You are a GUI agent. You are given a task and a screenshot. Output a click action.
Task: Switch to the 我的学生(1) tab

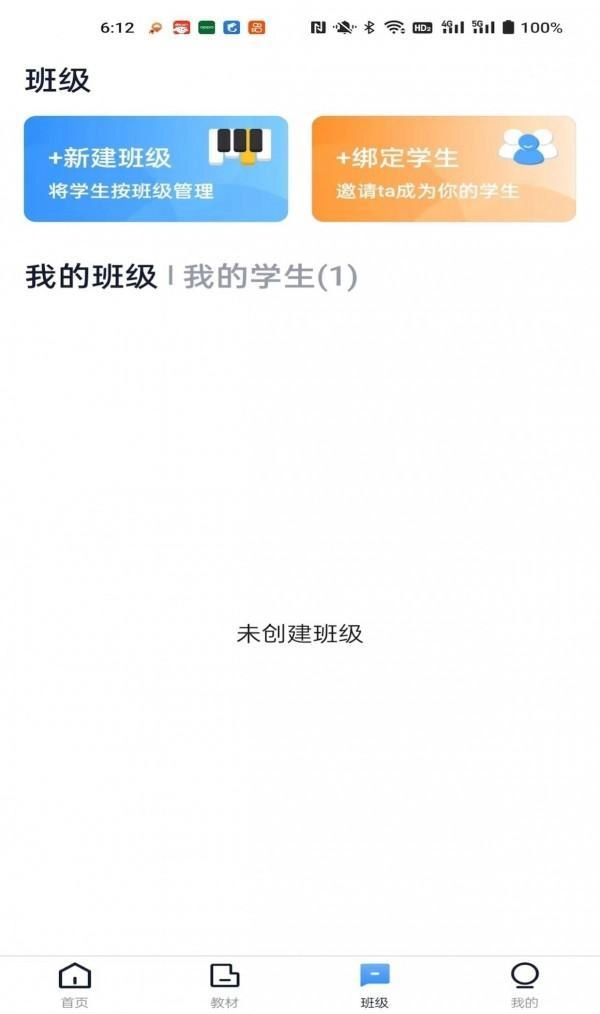coord(270,277)
